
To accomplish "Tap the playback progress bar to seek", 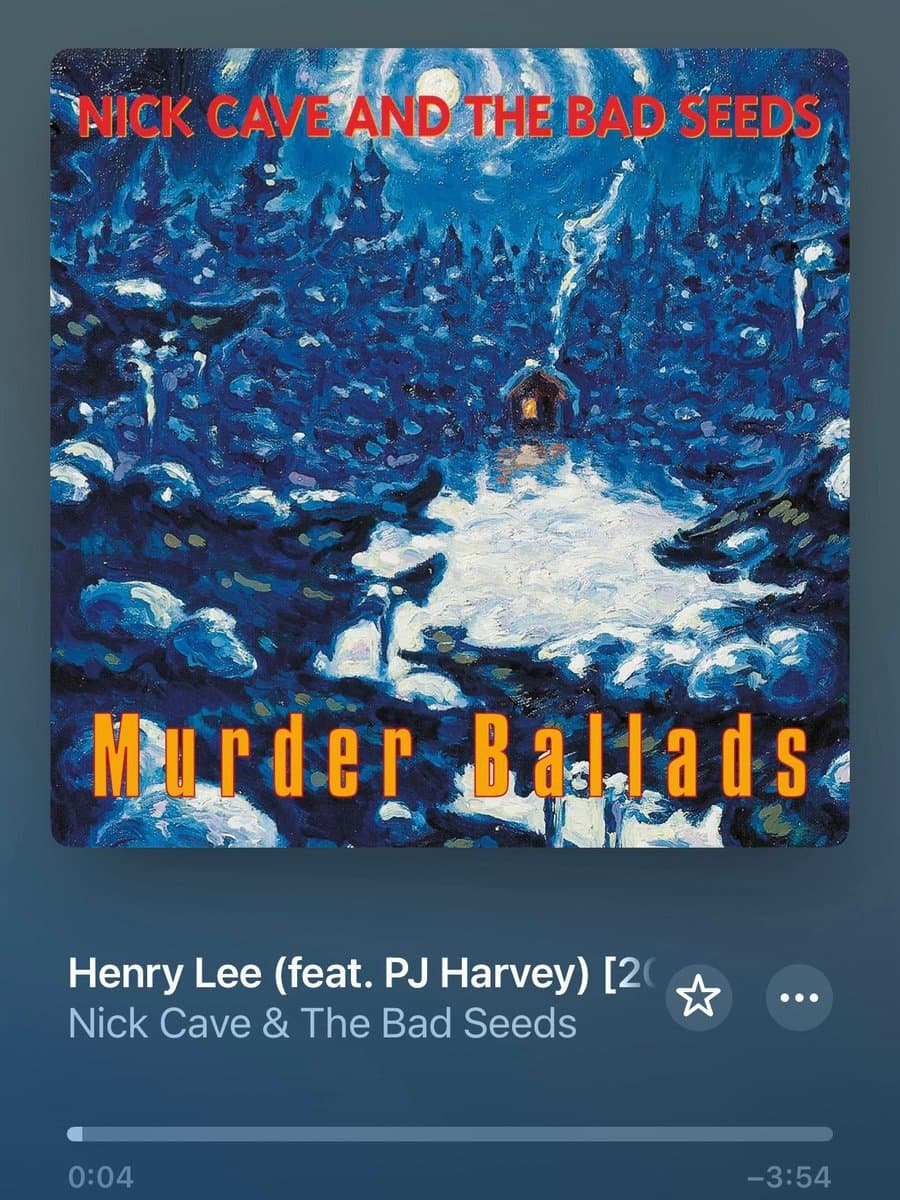I will click(x=450, y=1134).
